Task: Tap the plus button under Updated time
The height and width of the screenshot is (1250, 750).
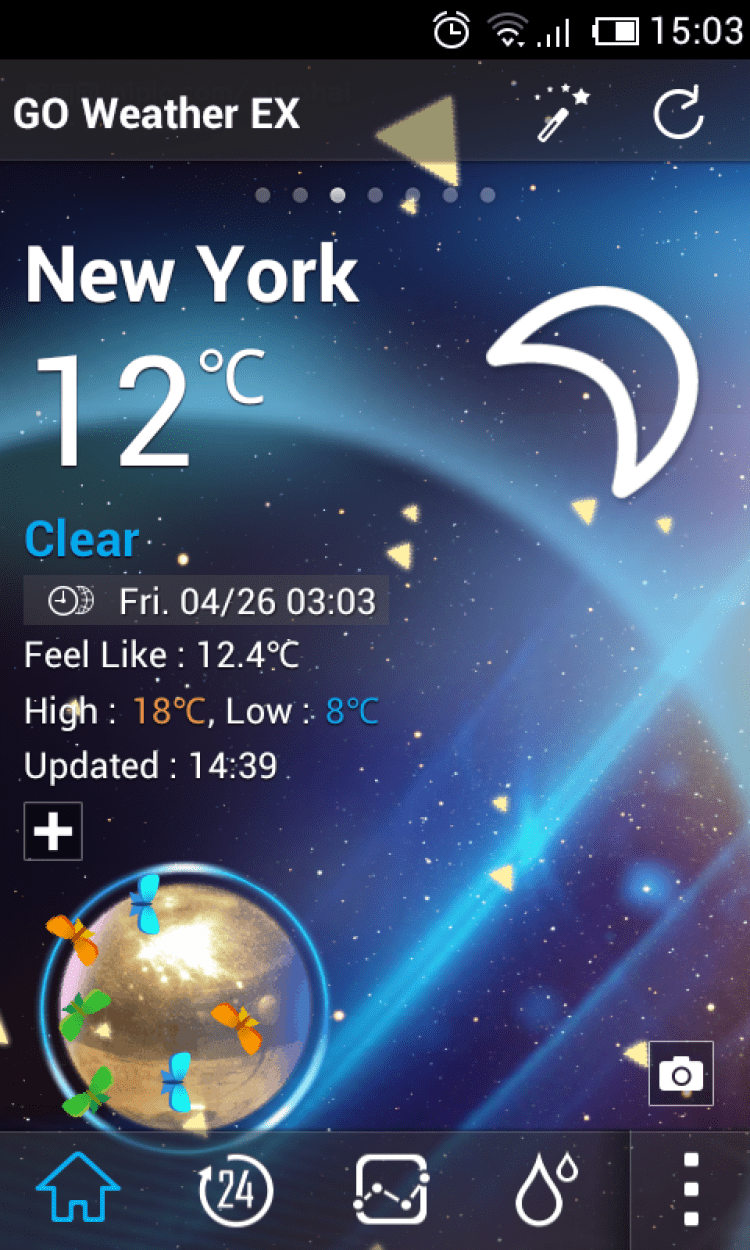Action: point(53,831)
